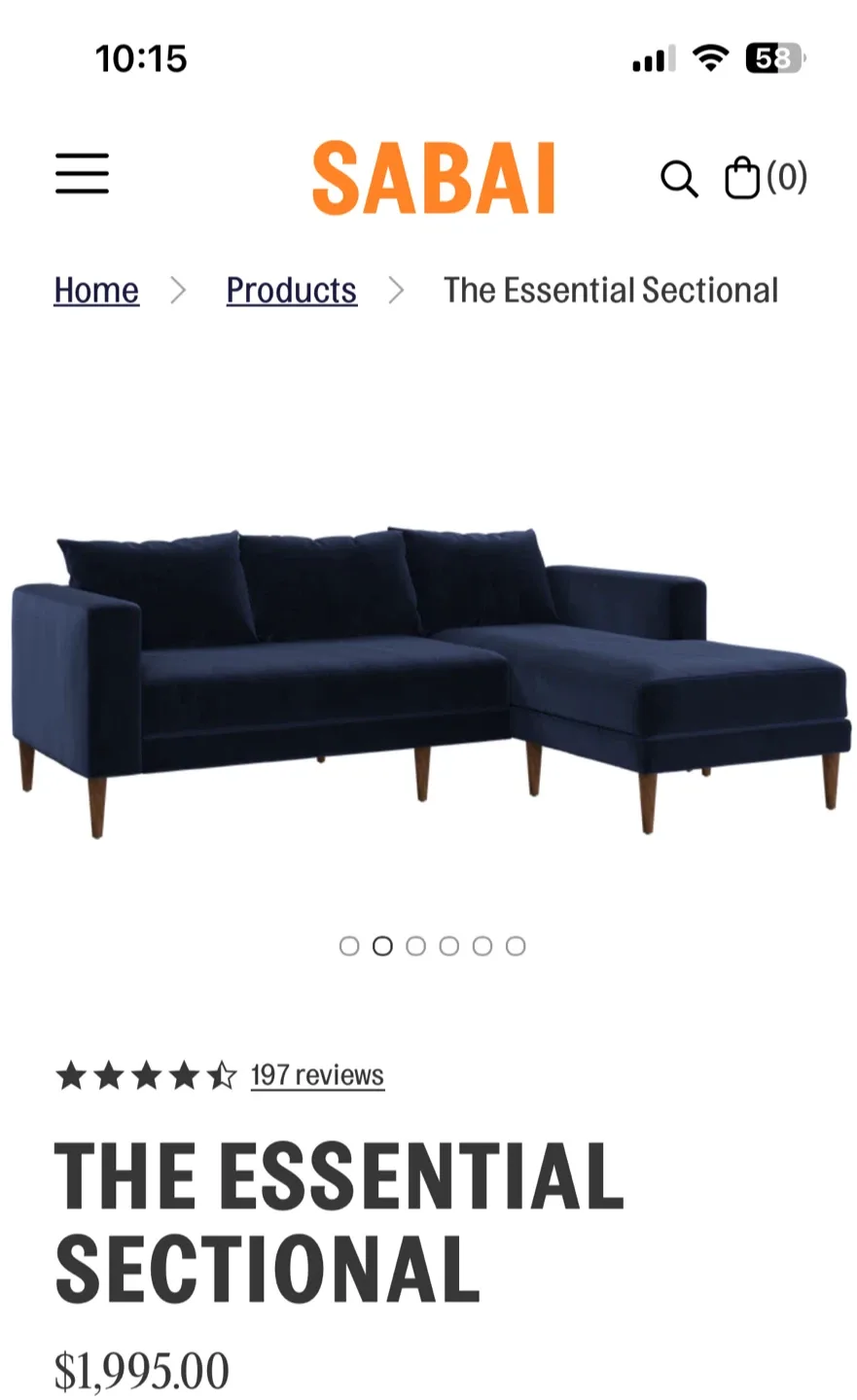The height and width of the screenshot is (1400, 857).
Task: Click the search magnifier icon
Action: tap(679, 179)
